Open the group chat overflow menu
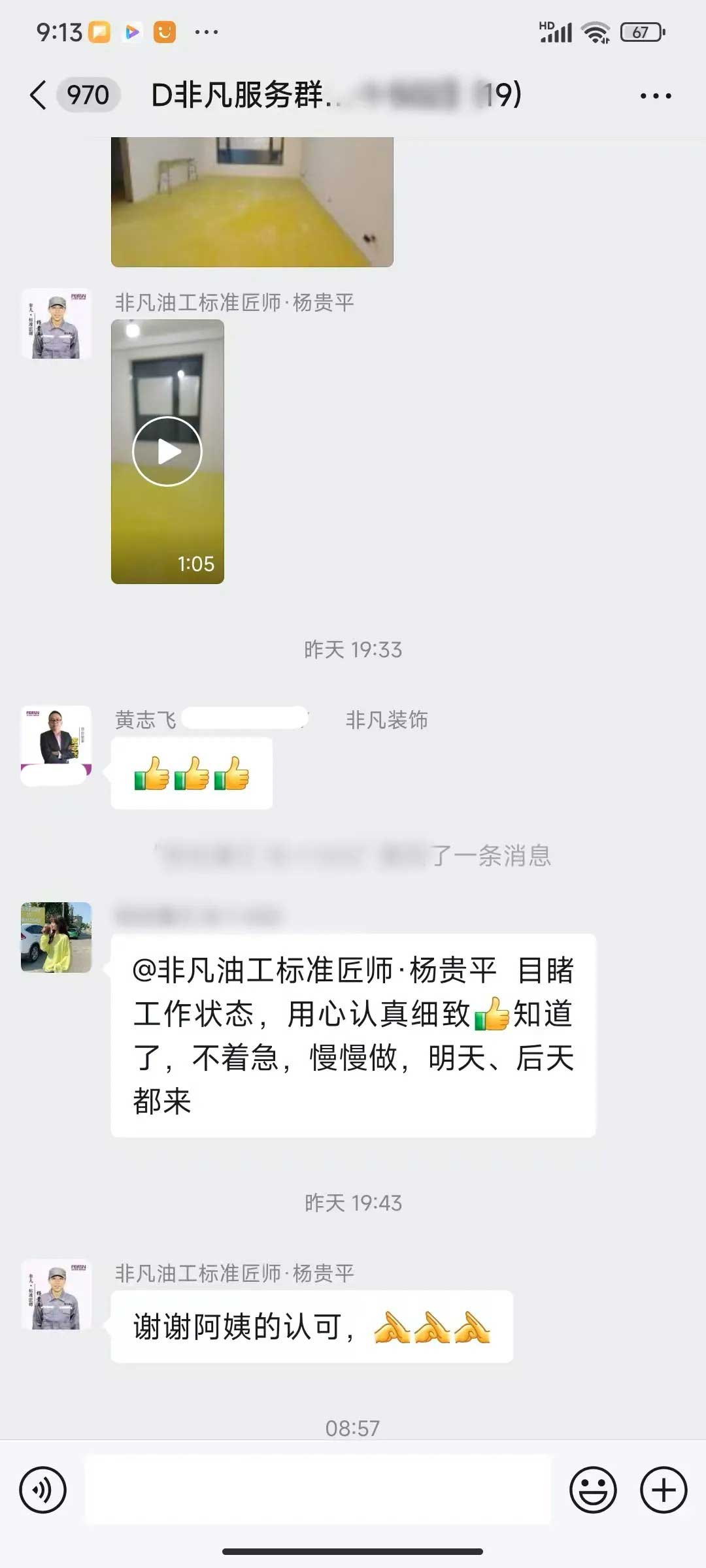This screenshot has height=1568, width=706. 655,96
